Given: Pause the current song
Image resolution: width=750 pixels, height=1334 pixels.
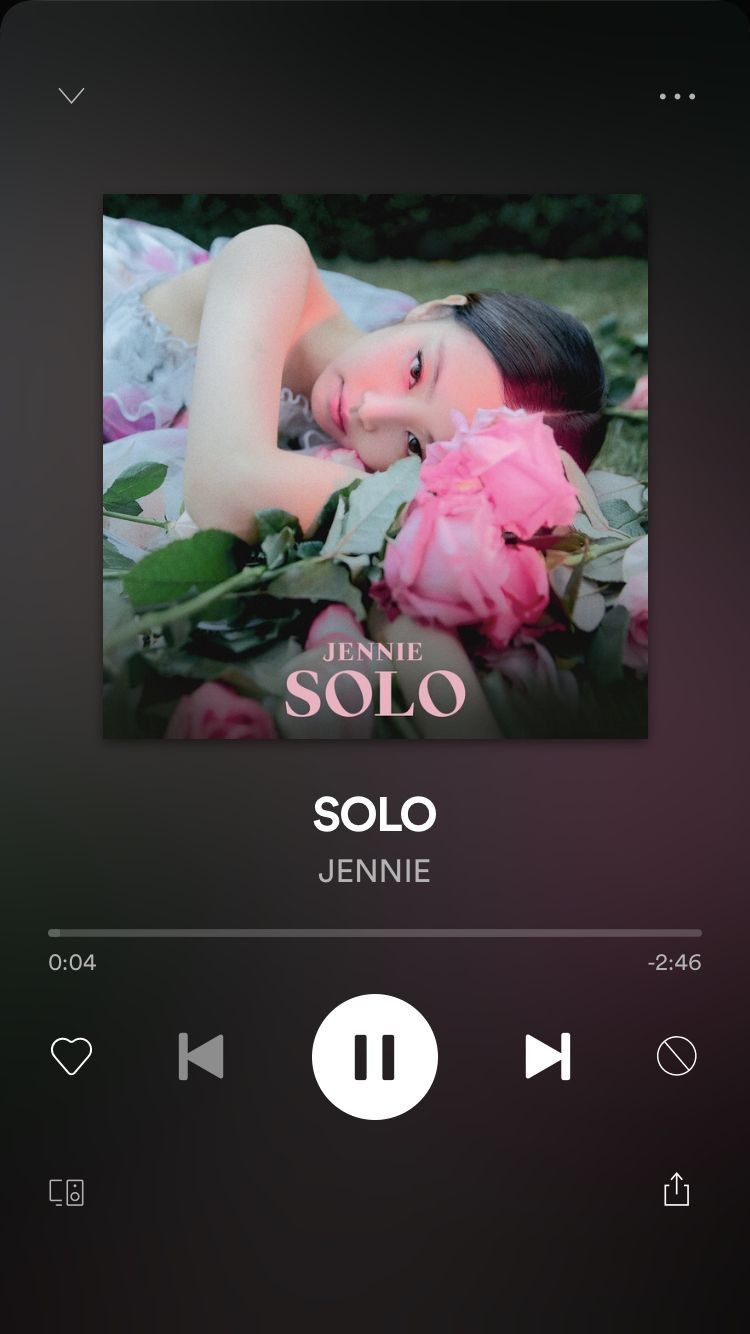Looking at the screenshot, I should click(375, 1056).
